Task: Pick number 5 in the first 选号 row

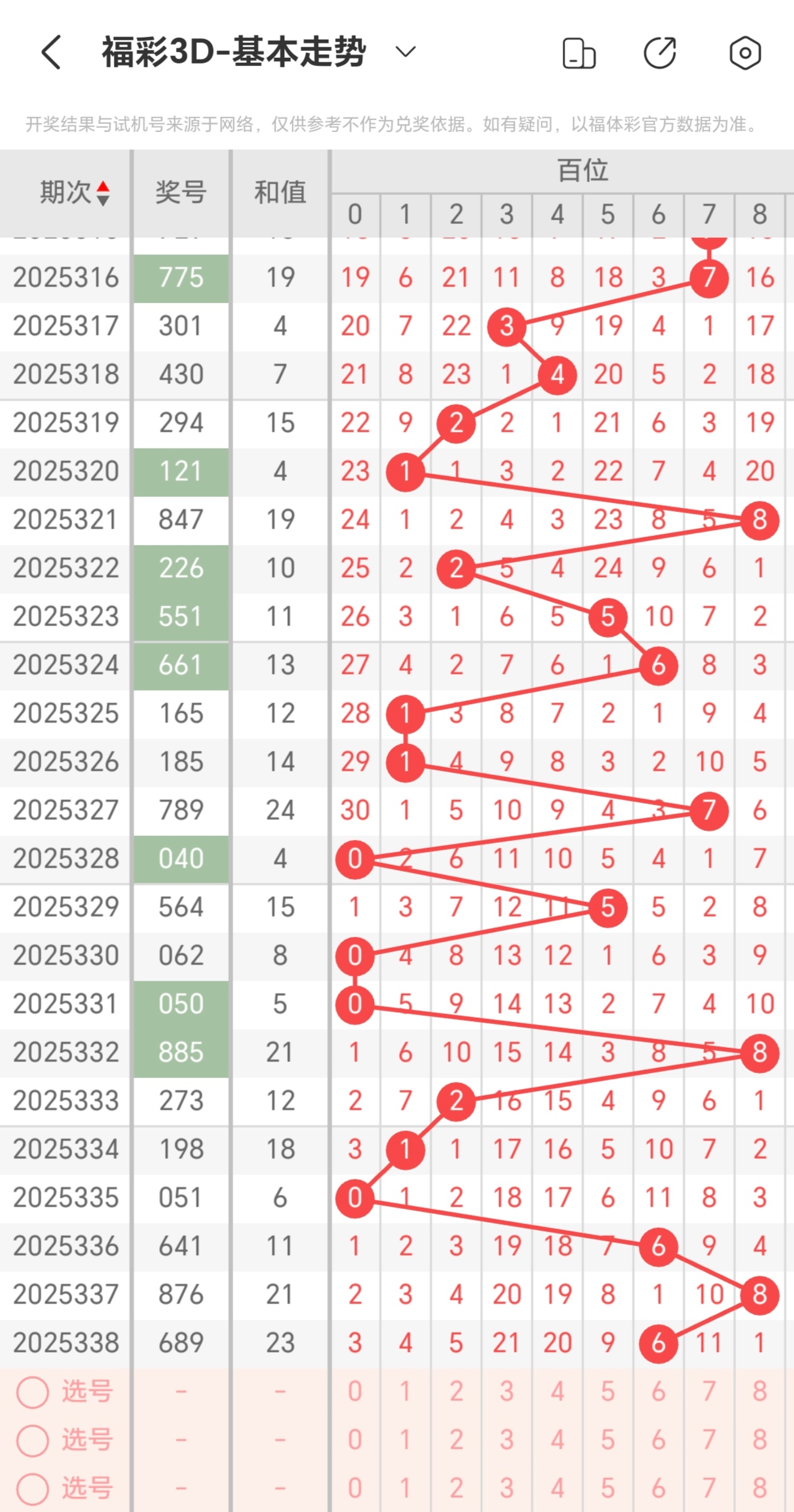Action: 607,1391
